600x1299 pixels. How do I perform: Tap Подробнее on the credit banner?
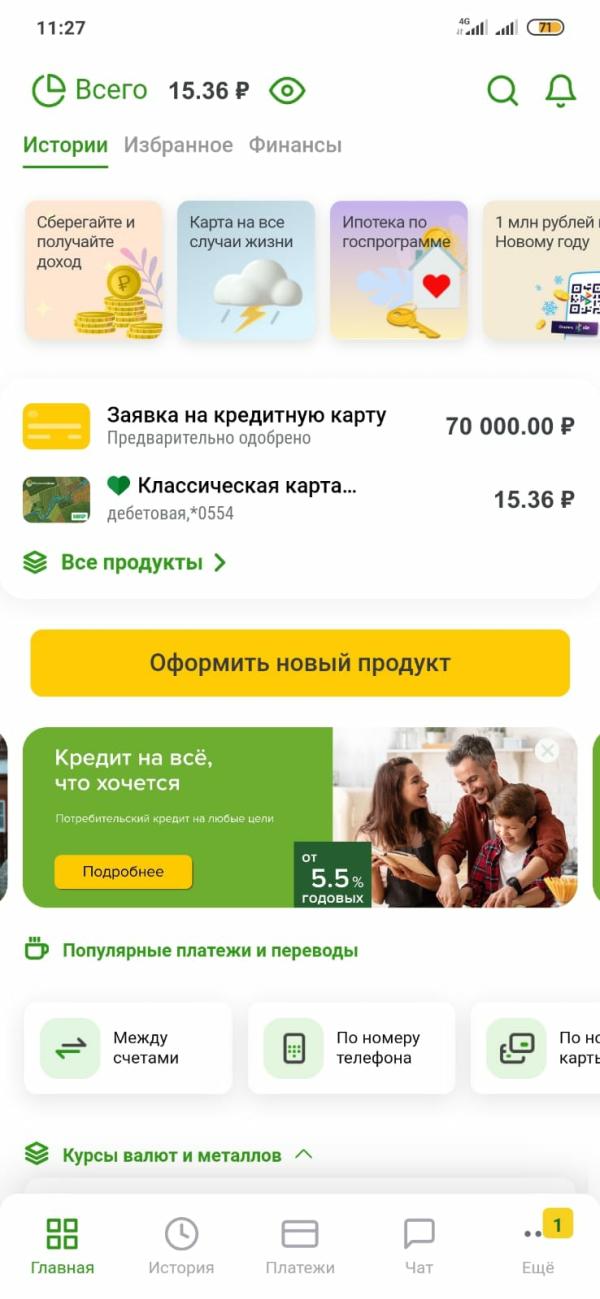tap(123, 872)
